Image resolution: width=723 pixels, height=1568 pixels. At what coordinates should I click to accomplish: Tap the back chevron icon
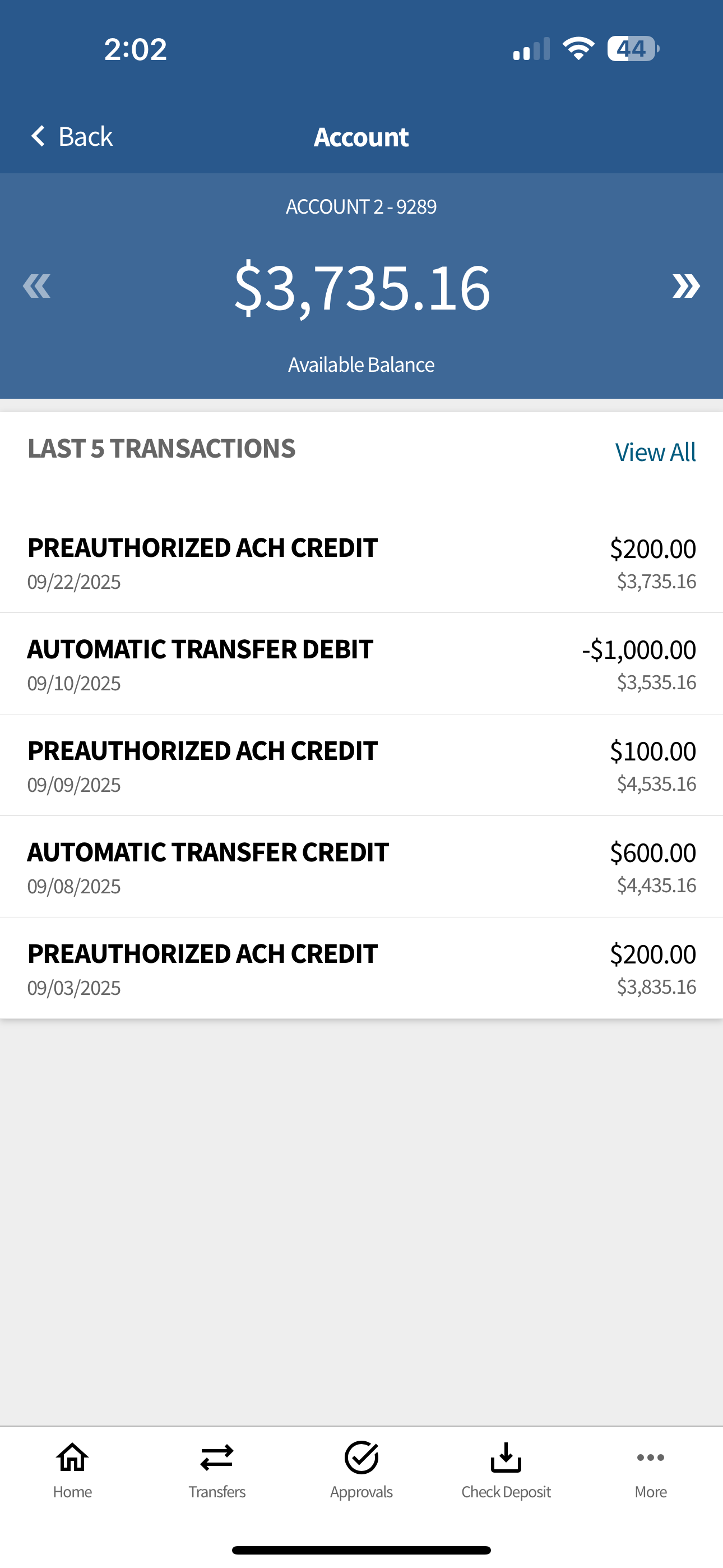coord(38,136)
